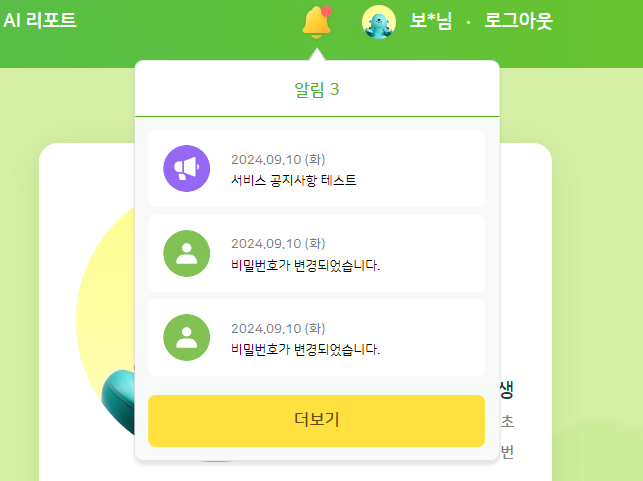The width and height of the screenshot is (643, 481).
Task: Tap 로그아웃 to log out
Action: click(x=518, y=21)
